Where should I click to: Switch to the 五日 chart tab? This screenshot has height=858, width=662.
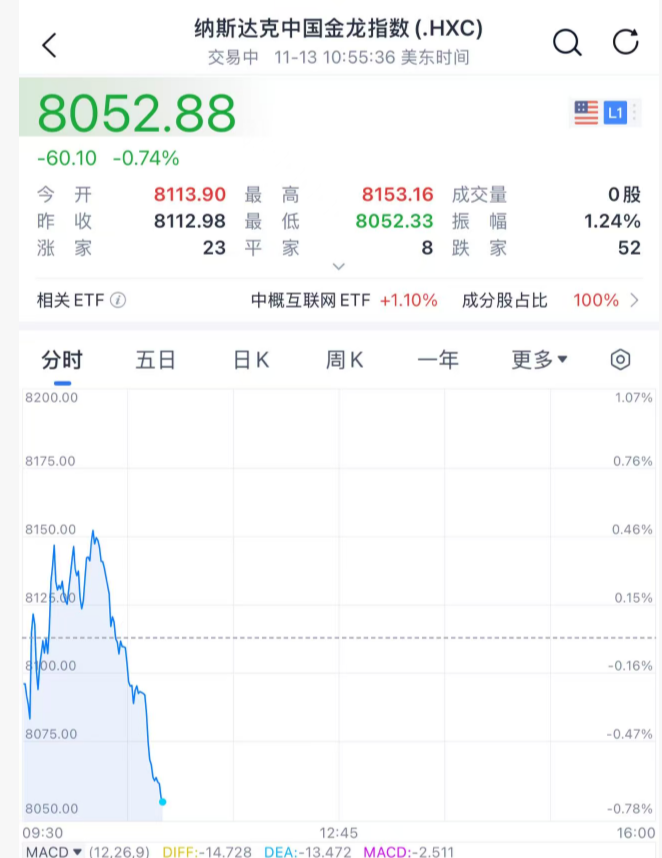(155, 360)
